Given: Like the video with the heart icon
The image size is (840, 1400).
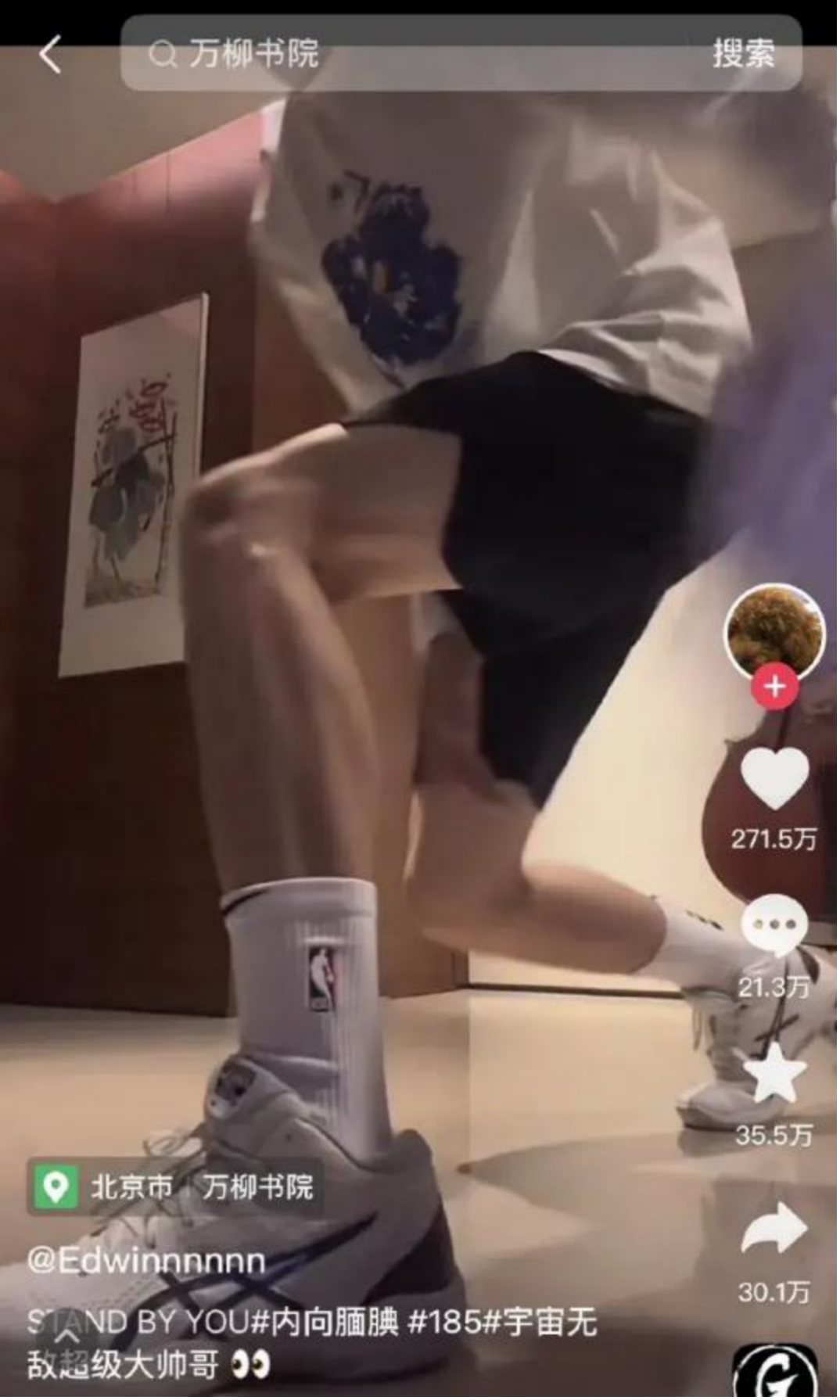Looking at the screenshot, I should click(x=774, y=778).
